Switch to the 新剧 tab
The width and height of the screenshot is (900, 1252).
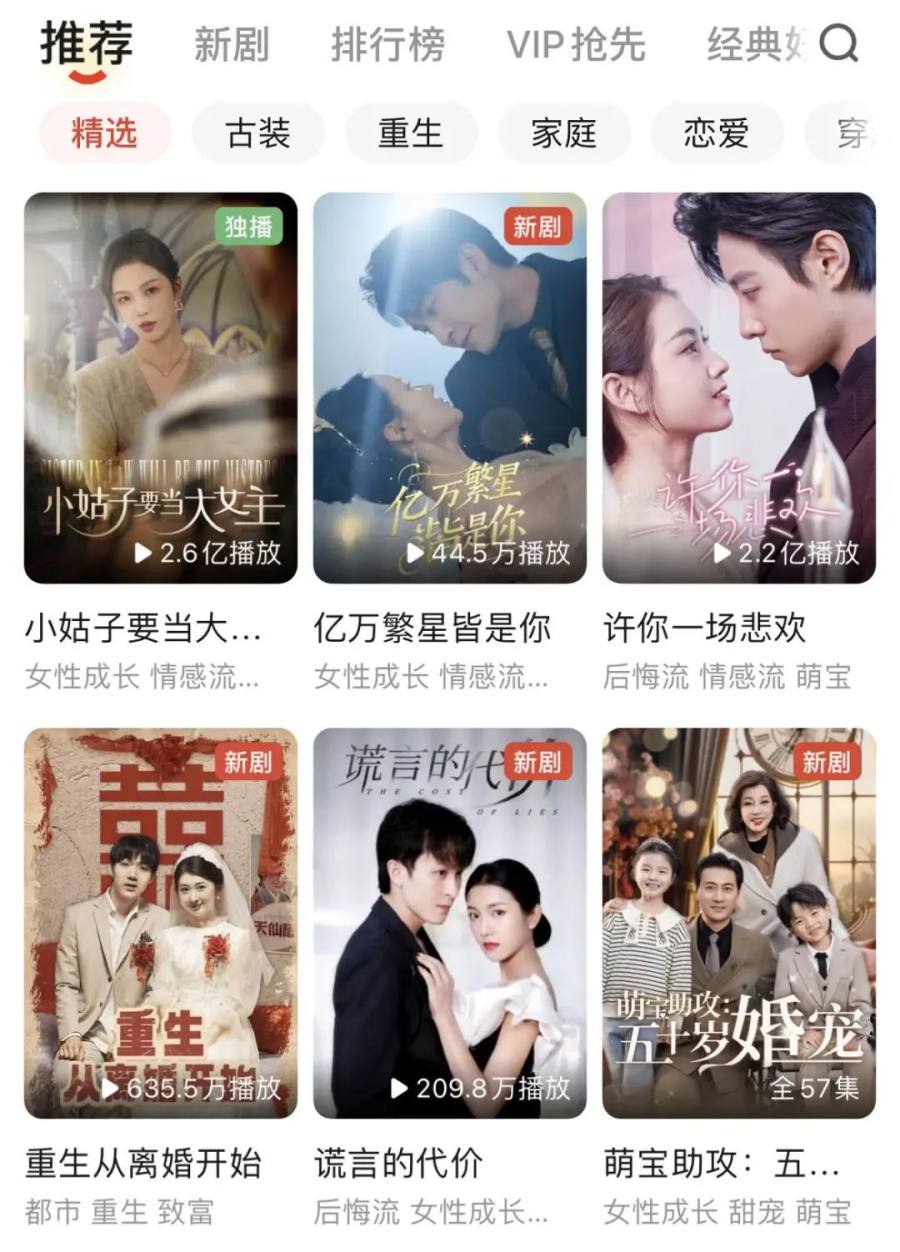[x=231, y=46]
